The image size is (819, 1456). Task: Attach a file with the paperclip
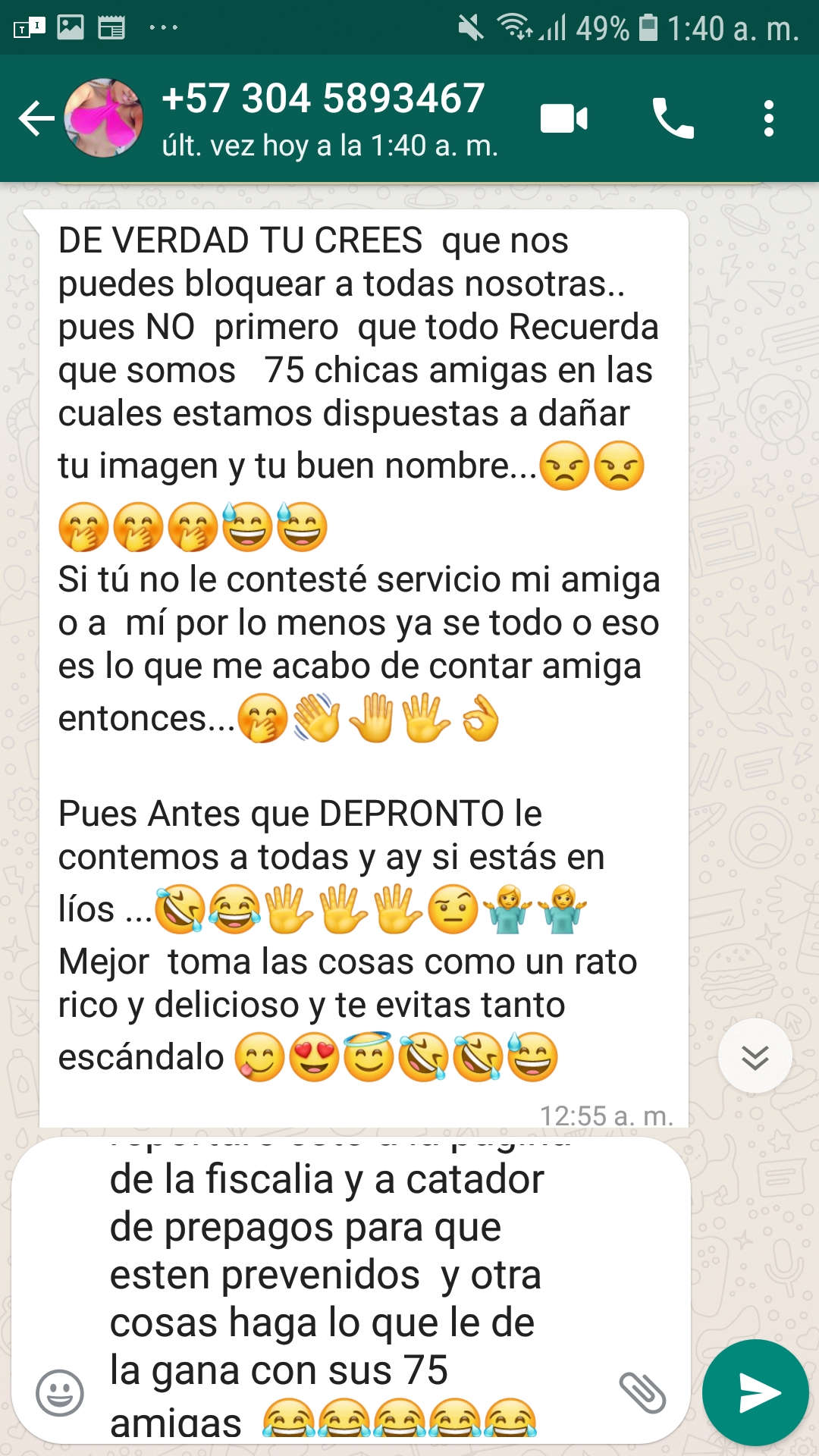642,1393
